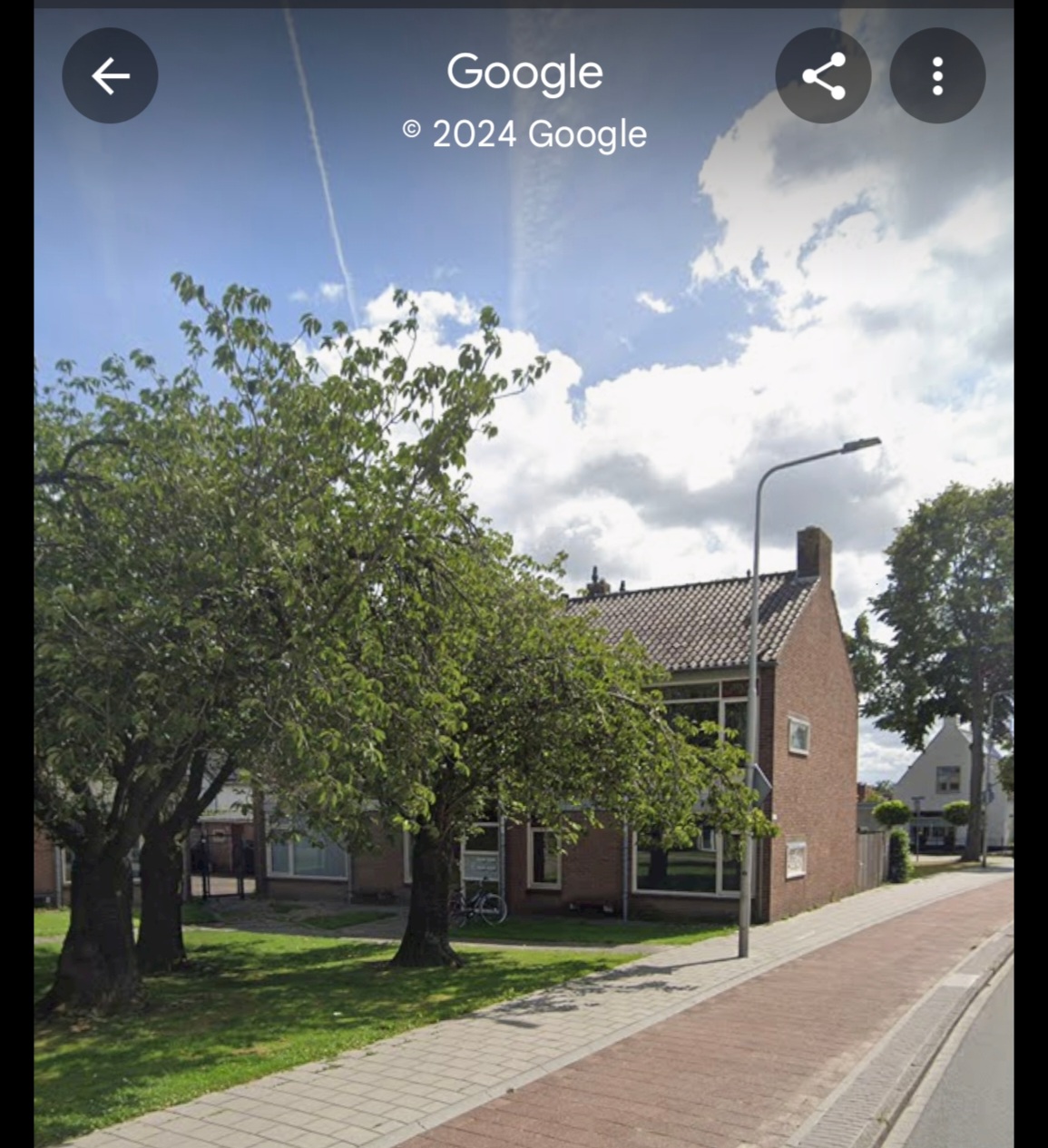Open the three-dot overflow menu

click(937, 76)
